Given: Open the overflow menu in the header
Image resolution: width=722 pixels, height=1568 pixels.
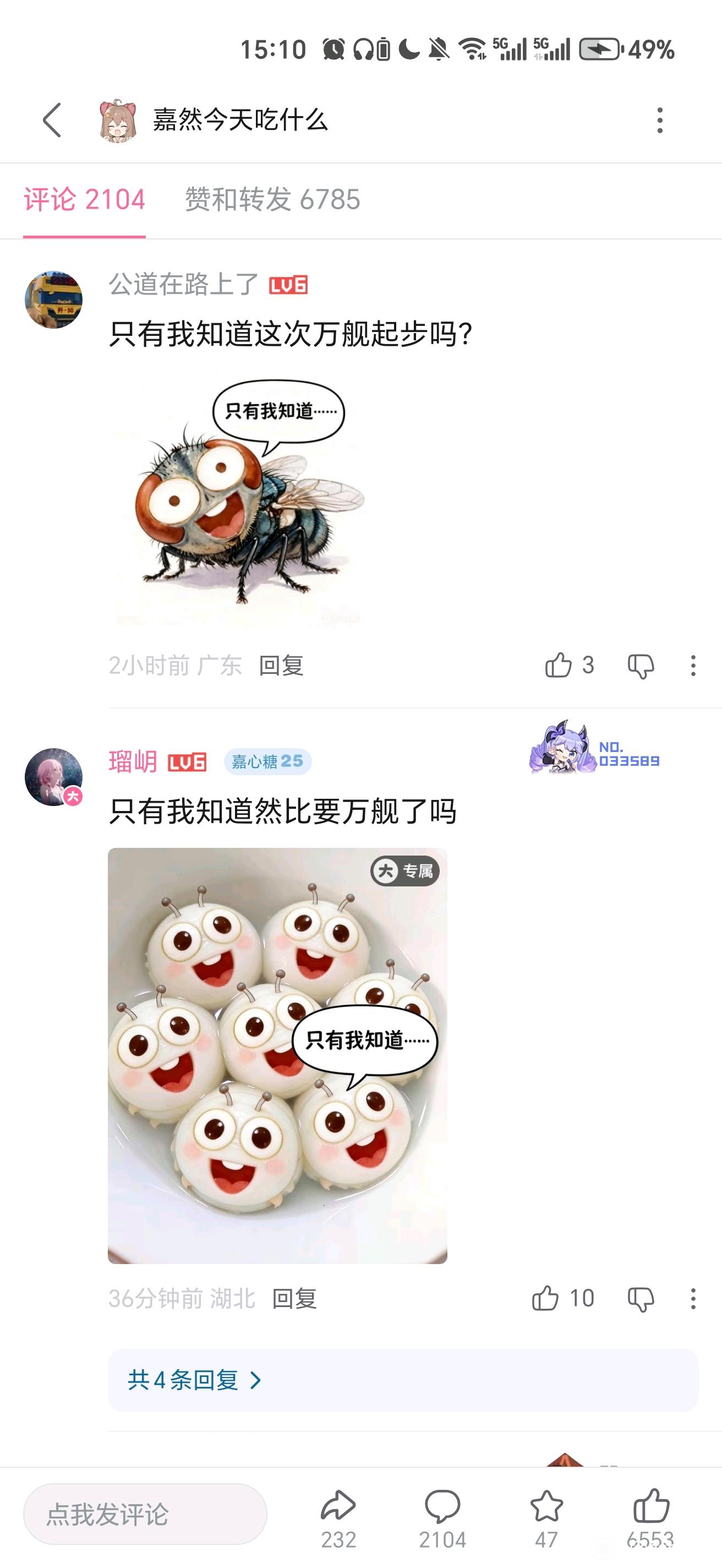Looking at the screenshot, I should [660, 120].
